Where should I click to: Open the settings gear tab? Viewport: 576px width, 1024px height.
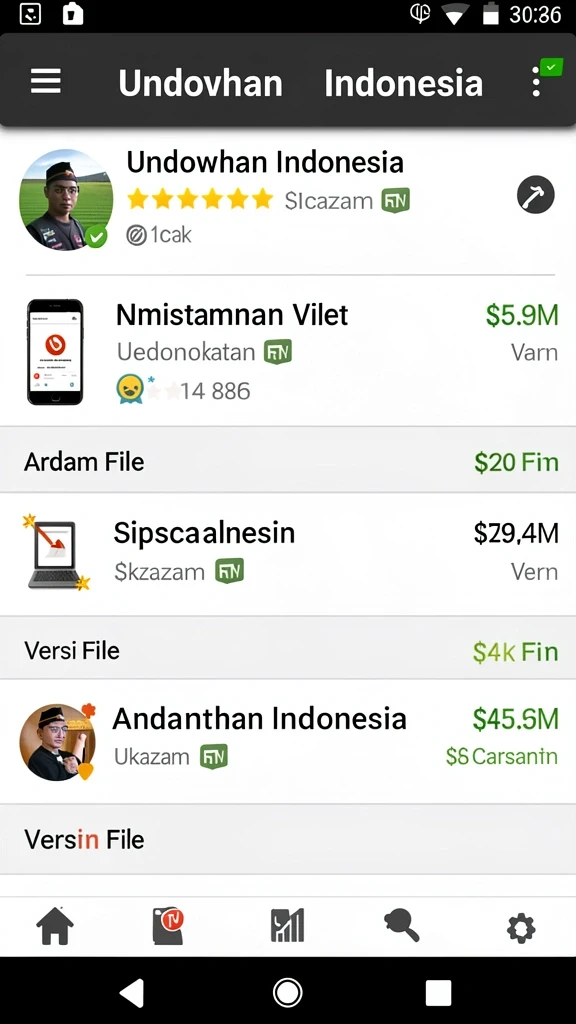coord(521,928)
